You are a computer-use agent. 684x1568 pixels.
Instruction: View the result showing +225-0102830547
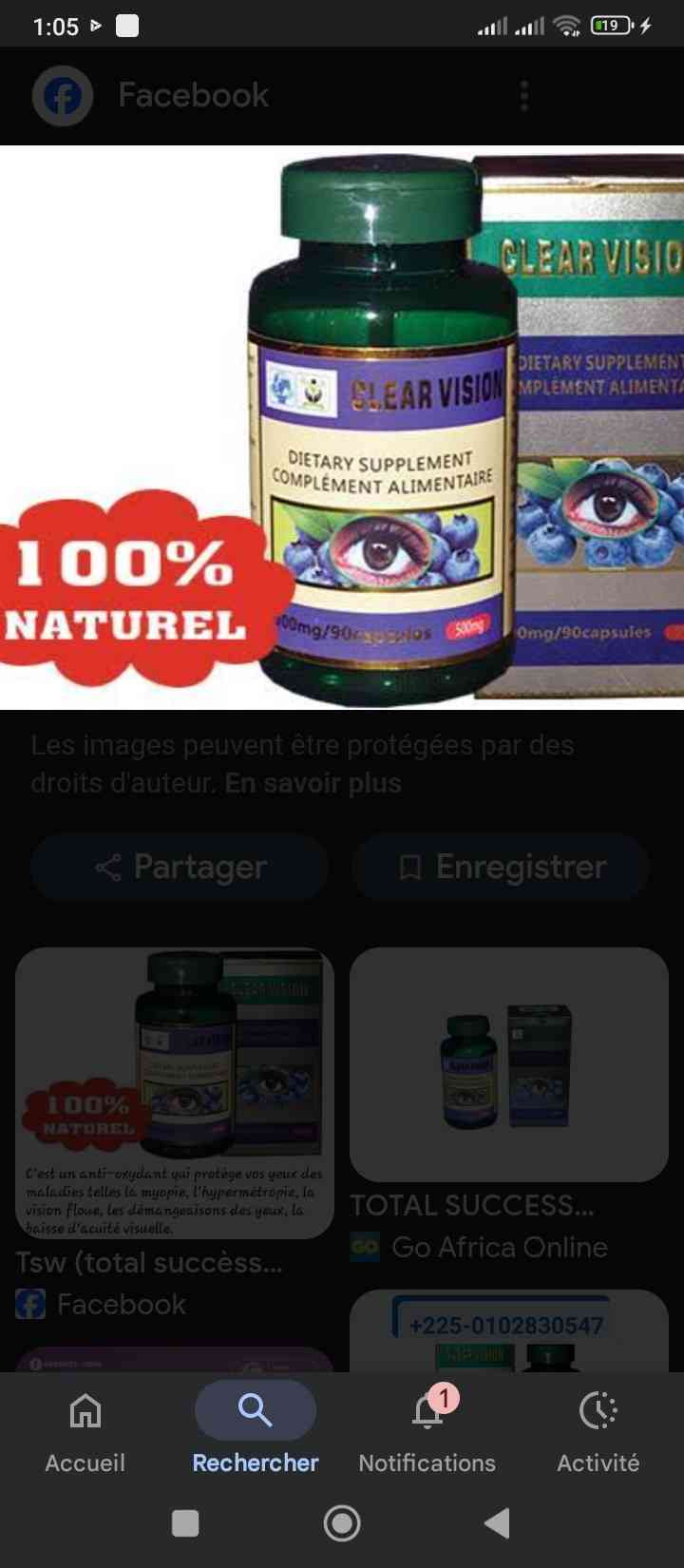(x=508, y=1330)
